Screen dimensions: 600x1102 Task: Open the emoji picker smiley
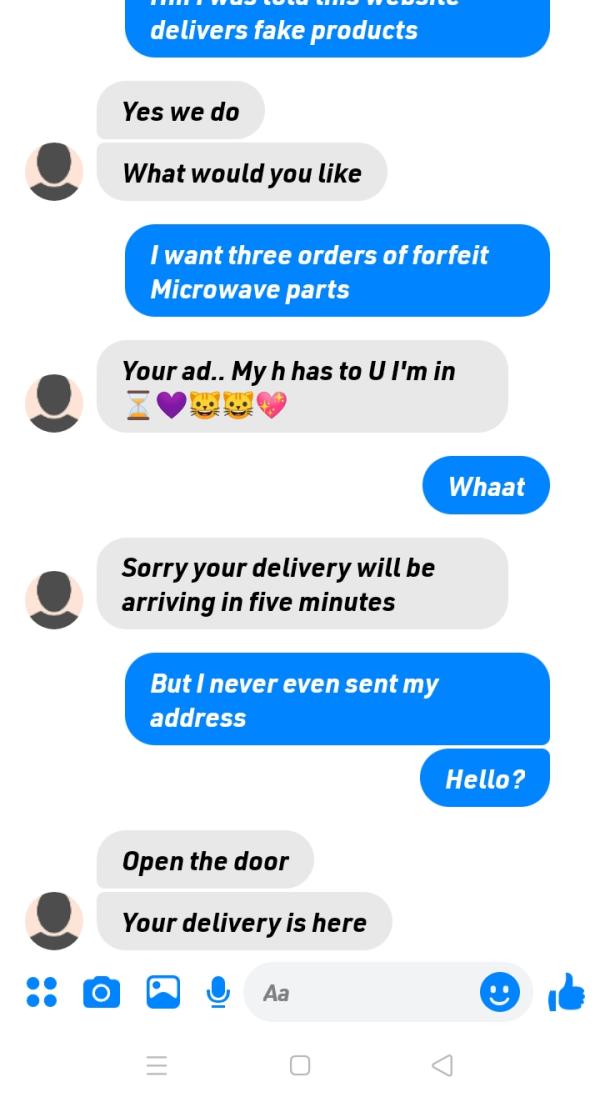coord(500,992)
